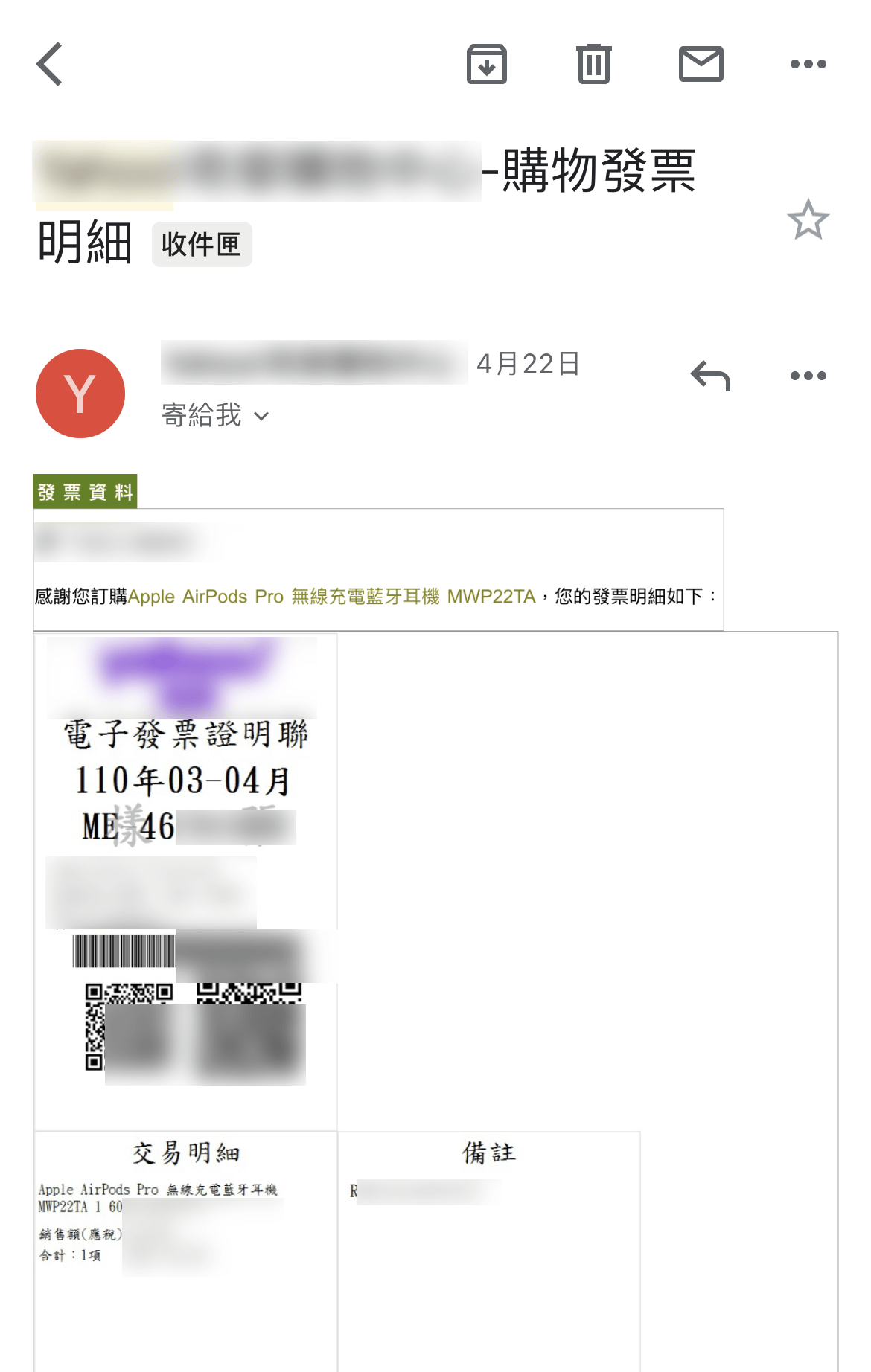Go back to the inbox
This screenshot has height=1372, width=871.
click(50, 64)
